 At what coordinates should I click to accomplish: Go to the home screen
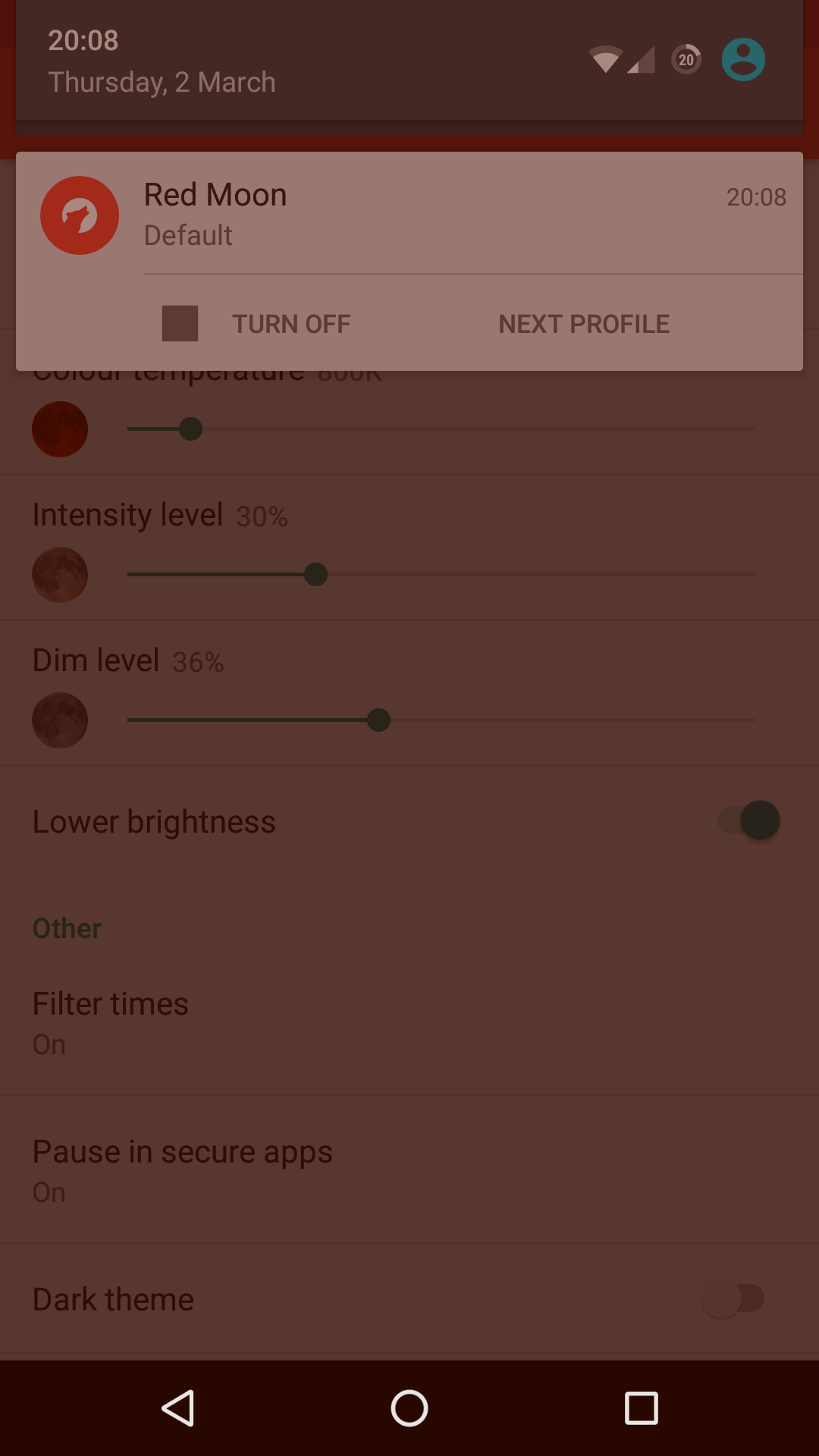coord(409,1408)
